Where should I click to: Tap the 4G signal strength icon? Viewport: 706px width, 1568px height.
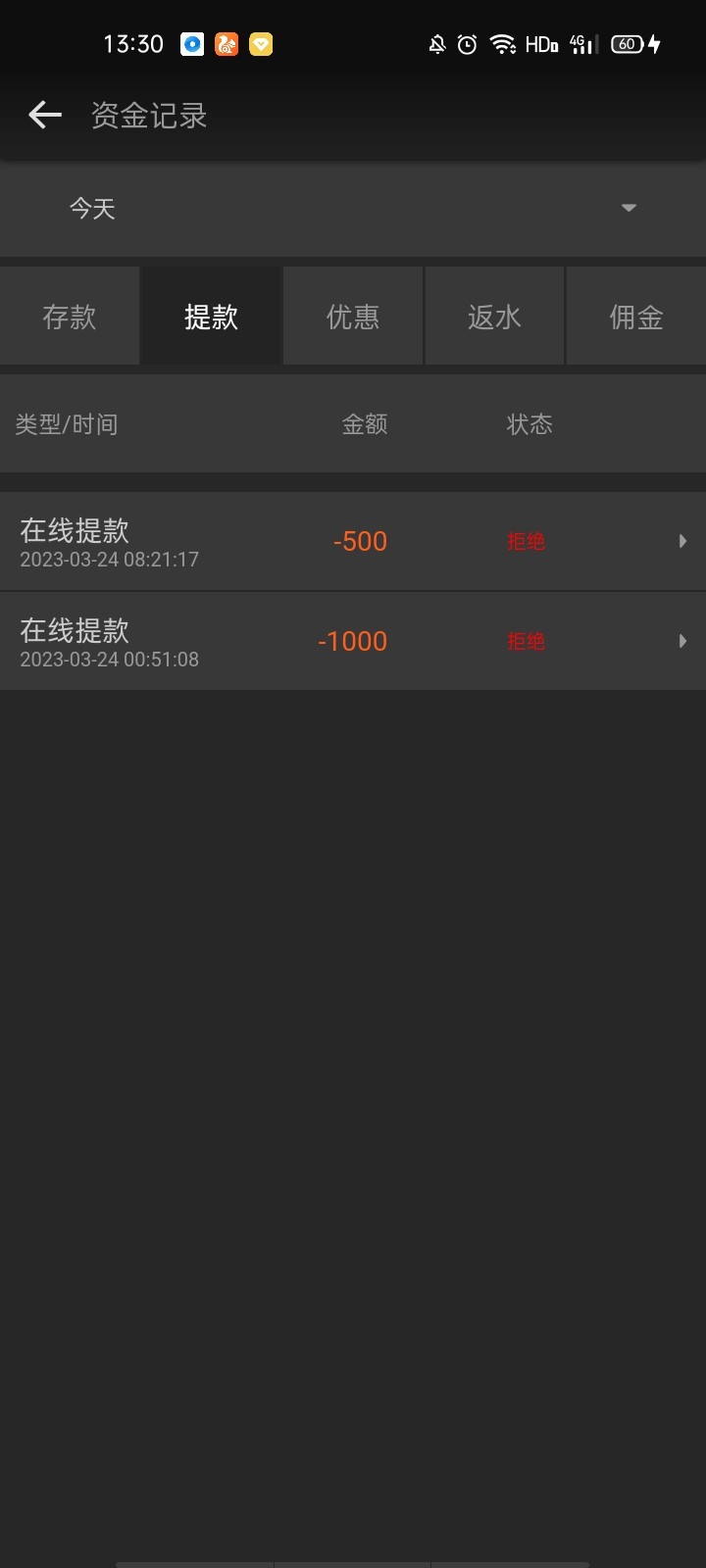point(579,43)
